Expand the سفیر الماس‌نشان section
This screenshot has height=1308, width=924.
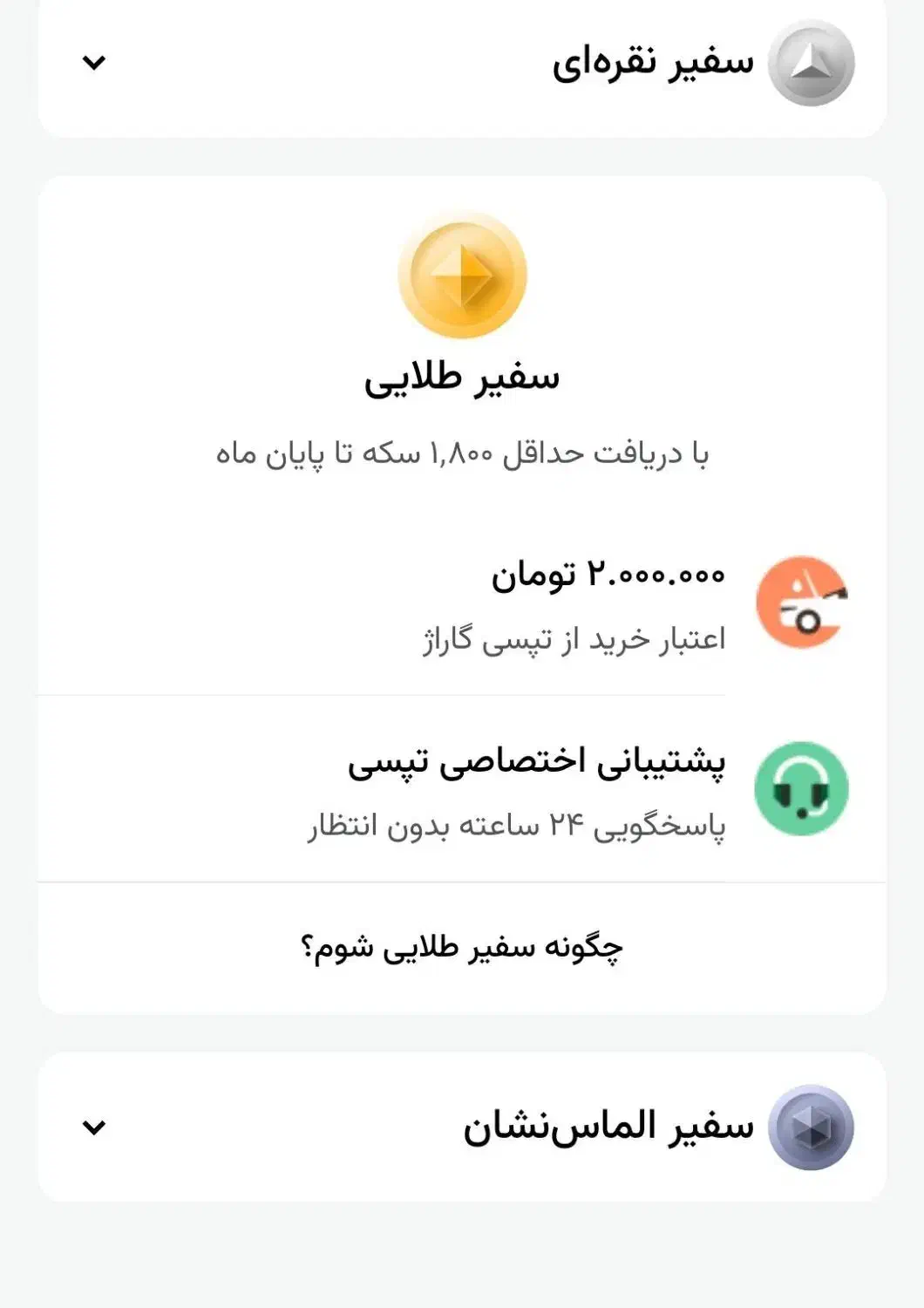[96, 1125]
